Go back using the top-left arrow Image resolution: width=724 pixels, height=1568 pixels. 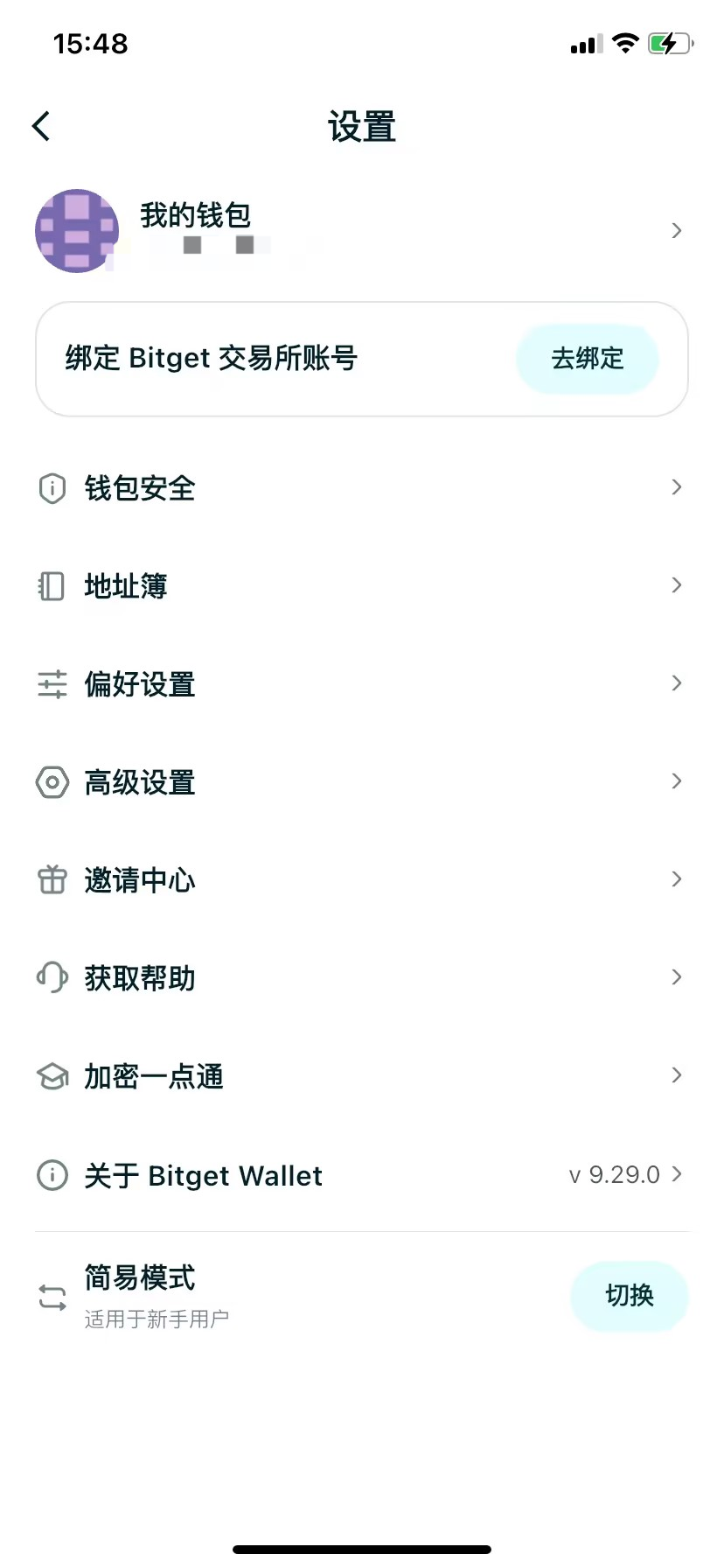pos(41,126)
